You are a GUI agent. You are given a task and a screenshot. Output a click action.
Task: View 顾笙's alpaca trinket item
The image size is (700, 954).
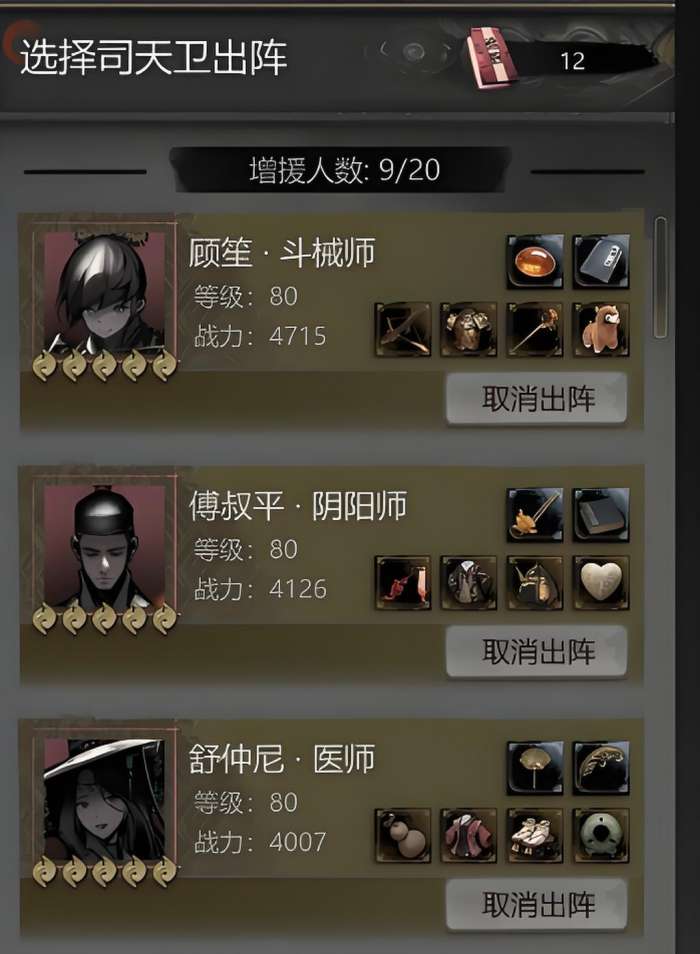601,329
